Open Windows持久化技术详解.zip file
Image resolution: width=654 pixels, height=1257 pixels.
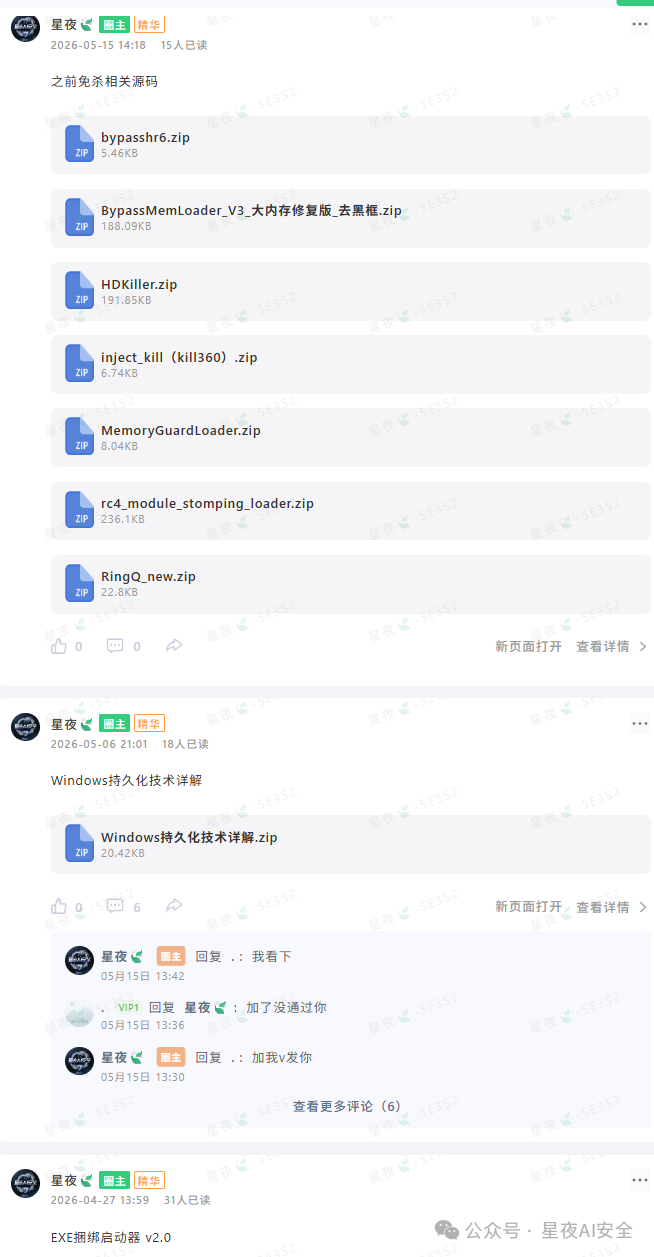coord(350,844)
